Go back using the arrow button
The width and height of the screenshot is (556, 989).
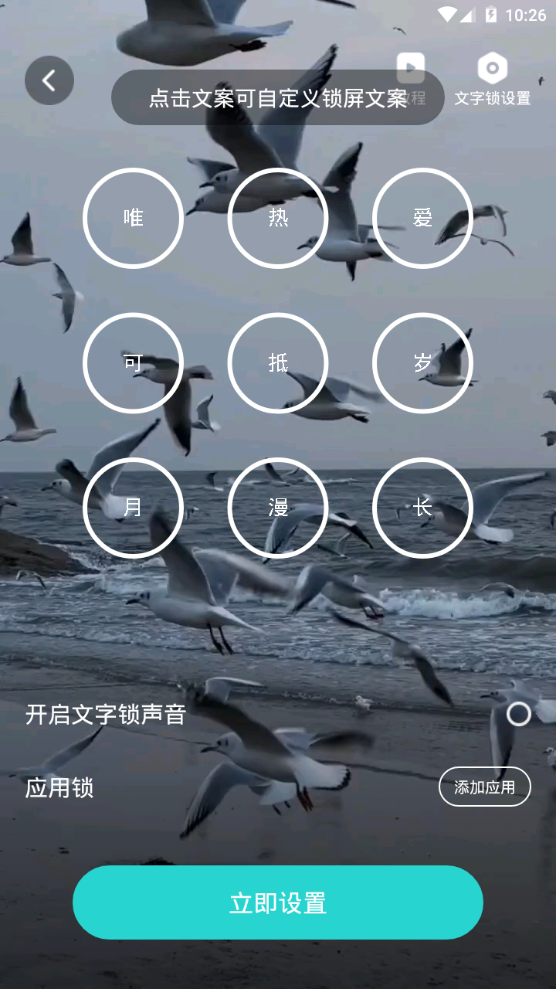coord(49,80)
